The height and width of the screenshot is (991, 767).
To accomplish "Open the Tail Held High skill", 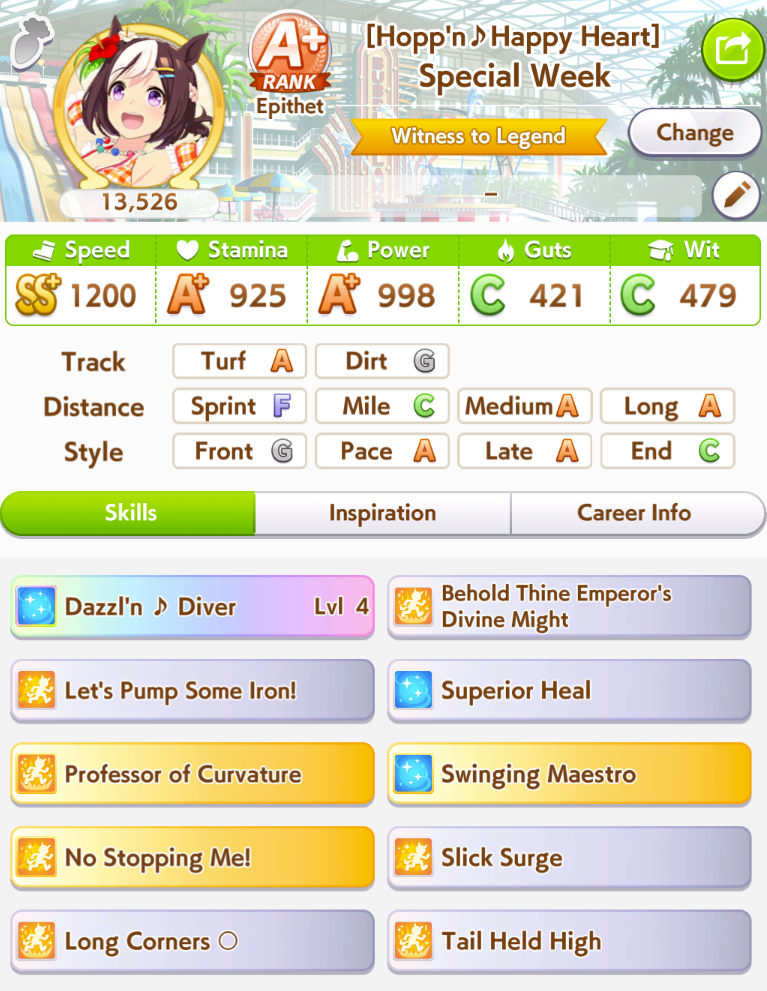I will [569, 941].
